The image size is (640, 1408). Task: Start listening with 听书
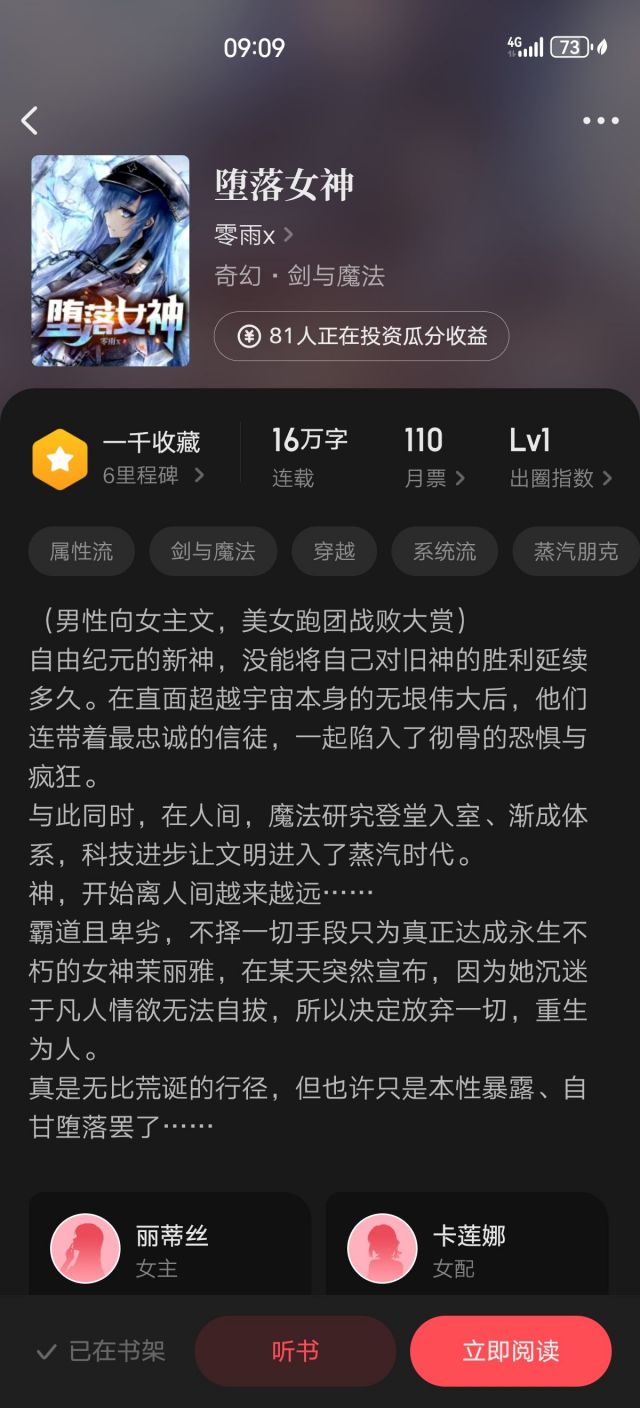[295, 1352]
